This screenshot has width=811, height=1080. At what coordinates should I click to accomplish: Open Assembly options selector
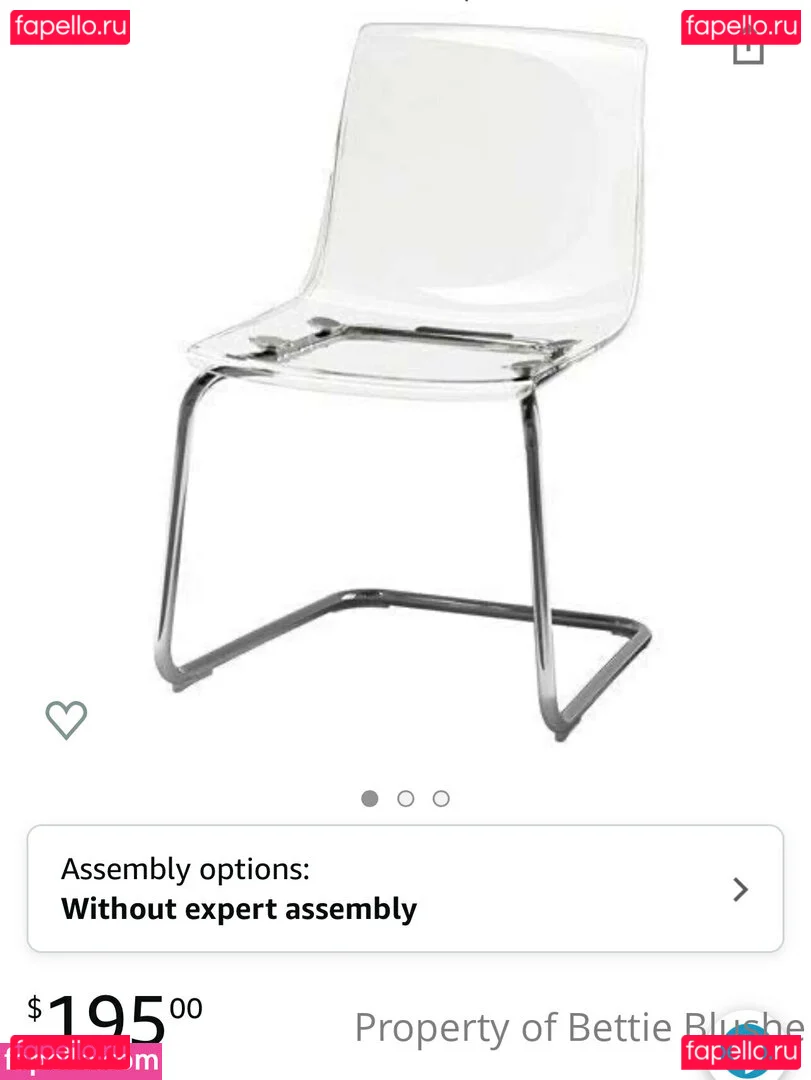[405, 888]
